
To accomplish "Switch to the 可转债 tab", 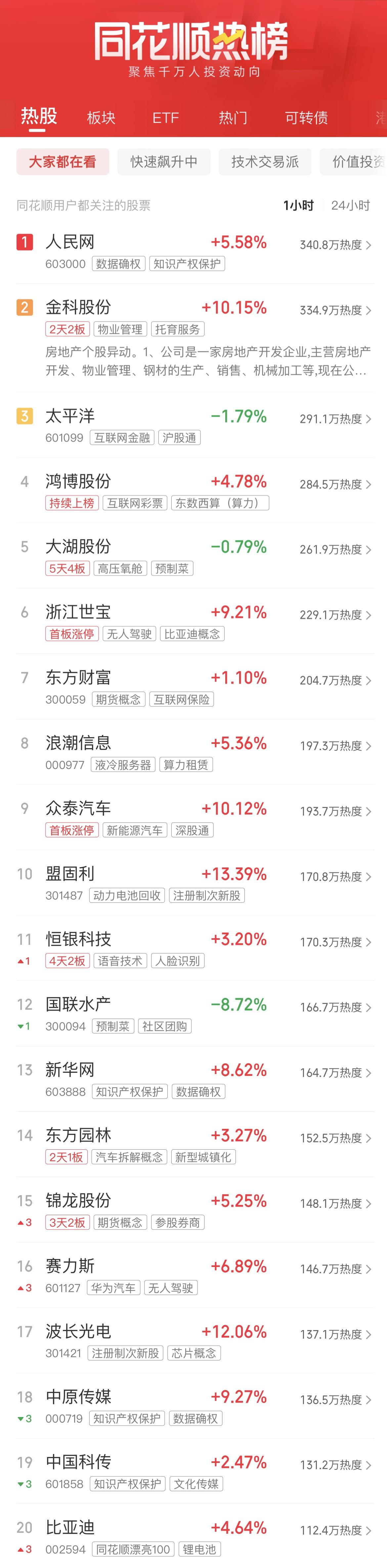I will coord(306,118).
